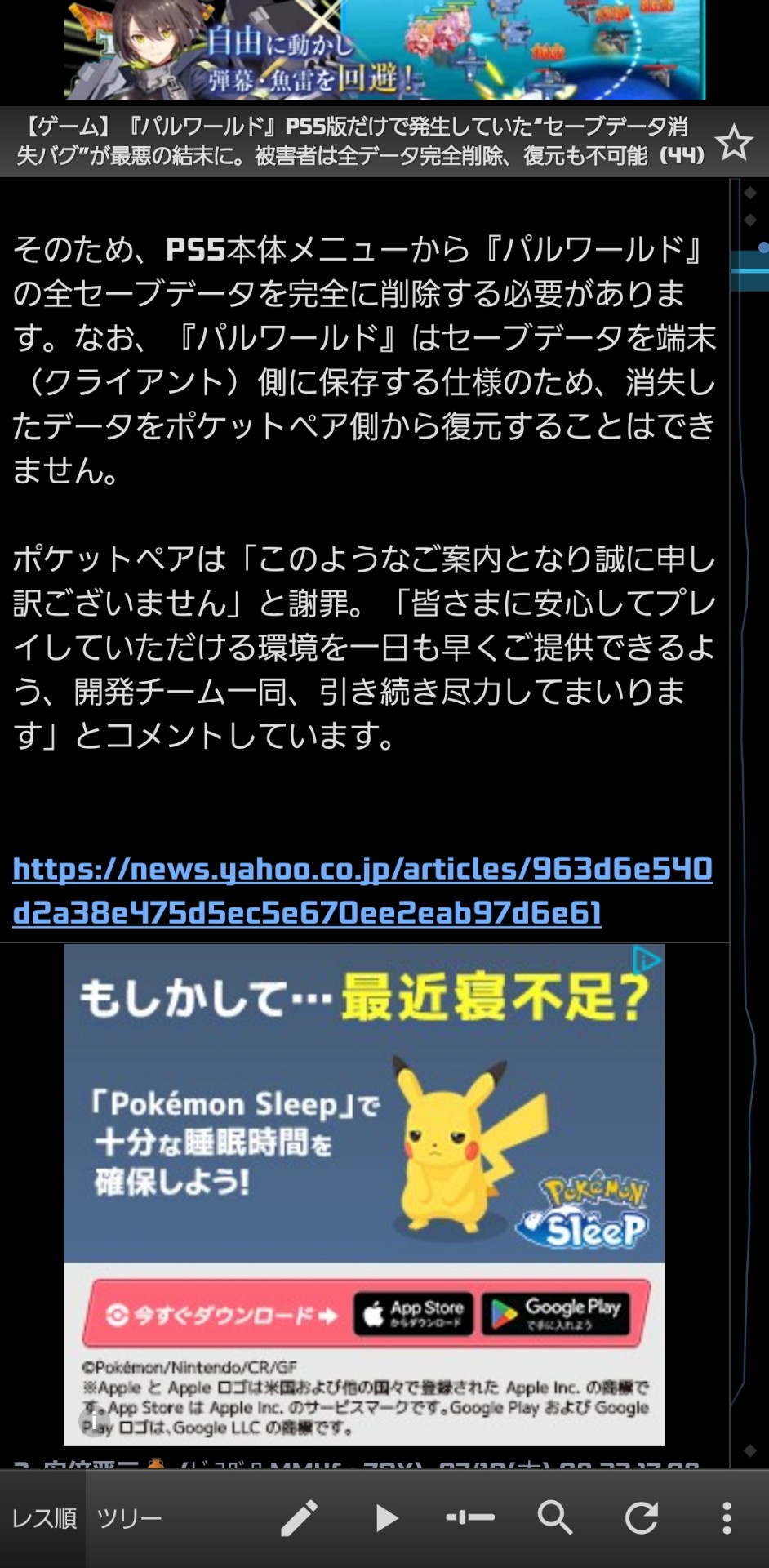Open the ship game ad banner

coord(384,49)
